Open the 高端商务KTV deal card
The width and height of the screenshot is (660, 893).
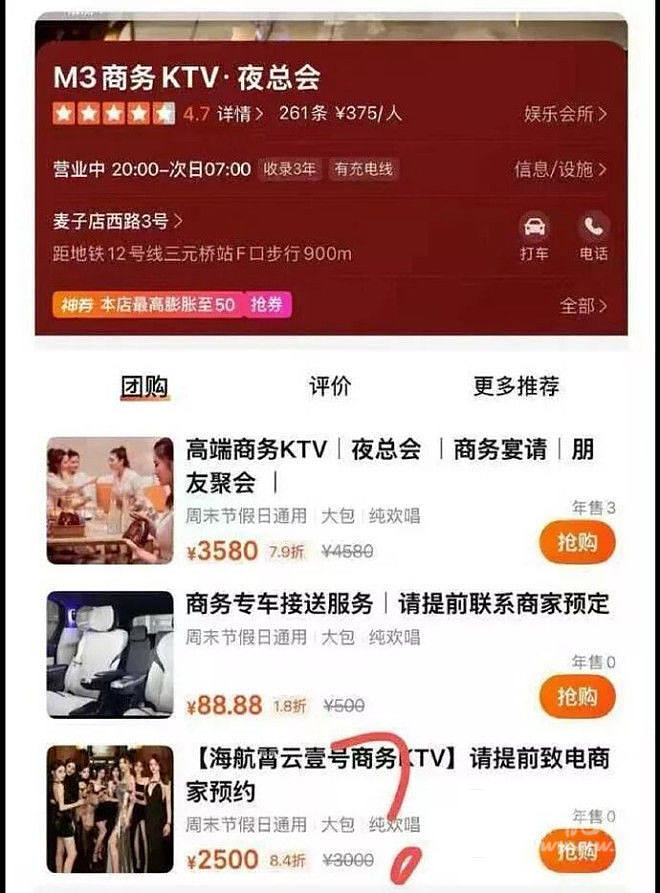point(390,465)
